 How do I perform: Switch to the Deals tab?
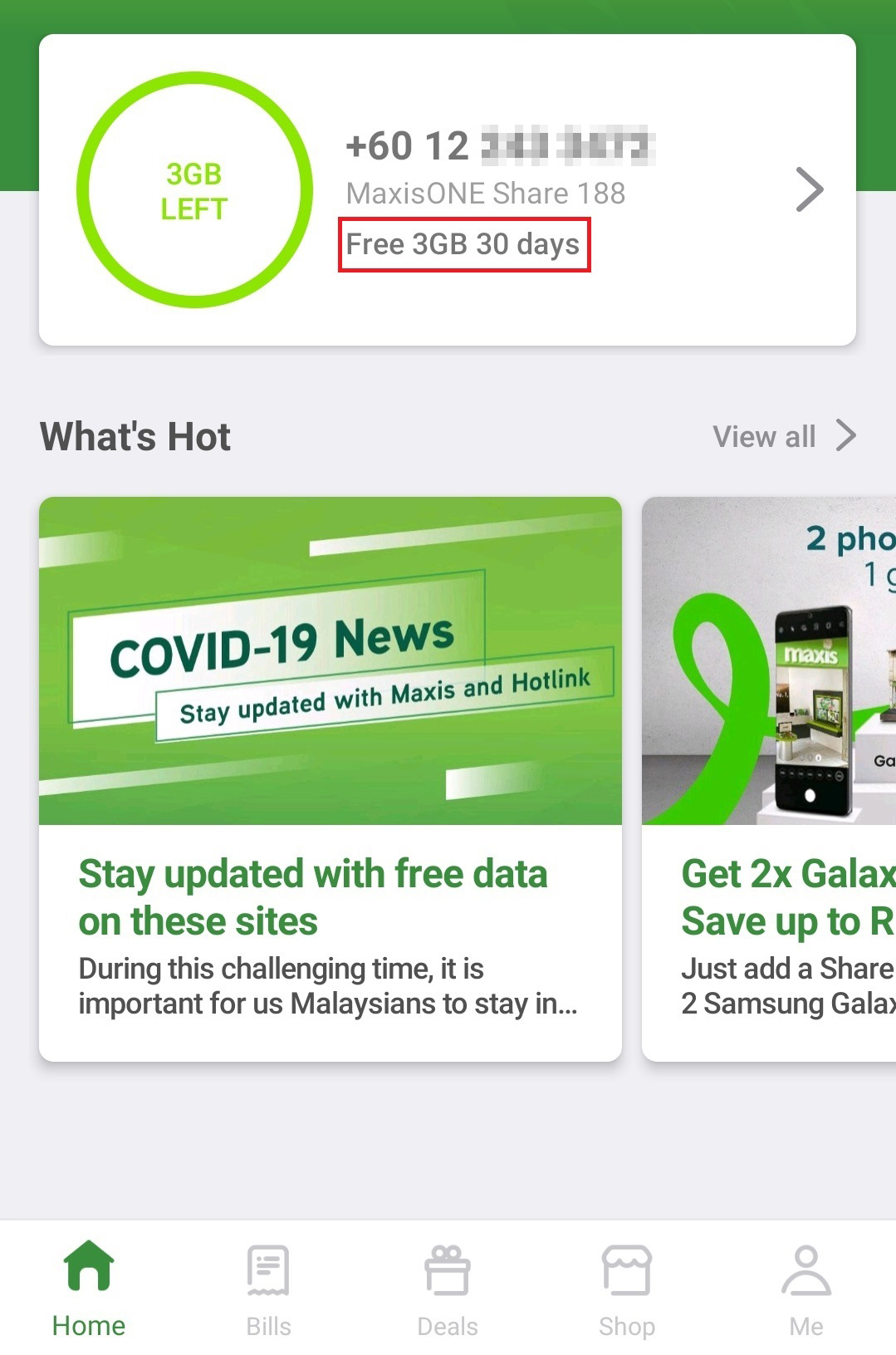click(448, 1288)
